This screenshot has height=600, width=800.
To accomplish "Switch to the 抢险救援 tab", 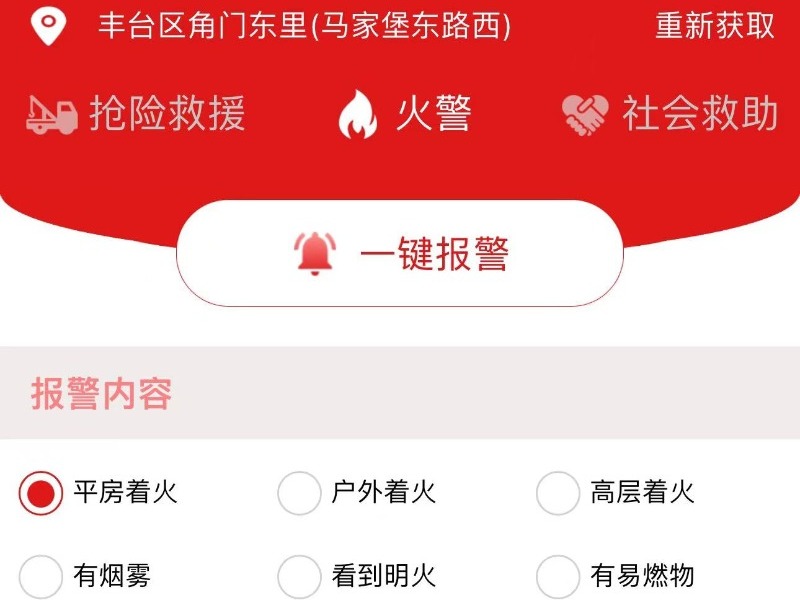I will 136,114.
